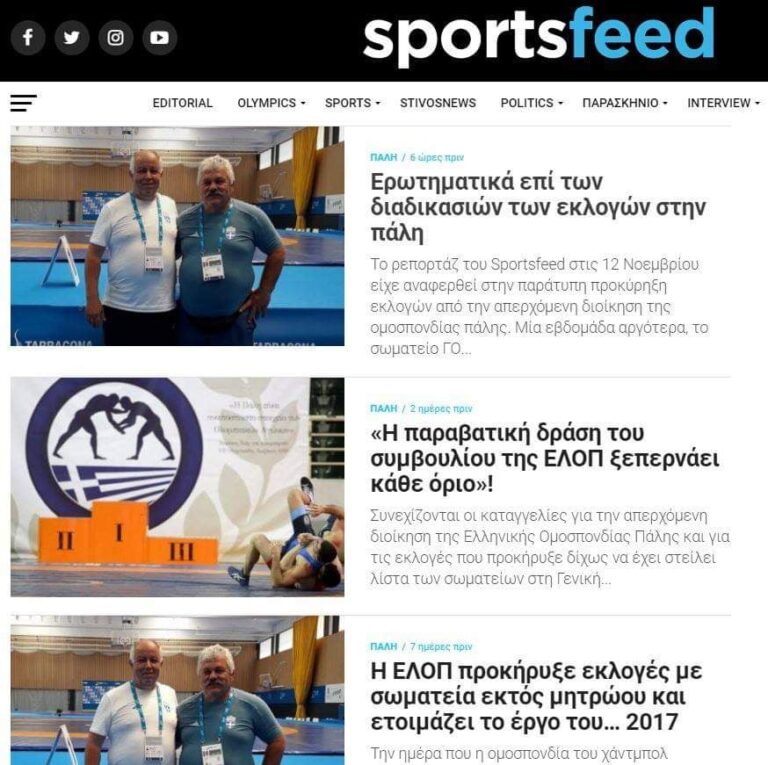768x765 pixels.
Task: Expand the Olympics dropdown menu
Action: coord(271,103)
